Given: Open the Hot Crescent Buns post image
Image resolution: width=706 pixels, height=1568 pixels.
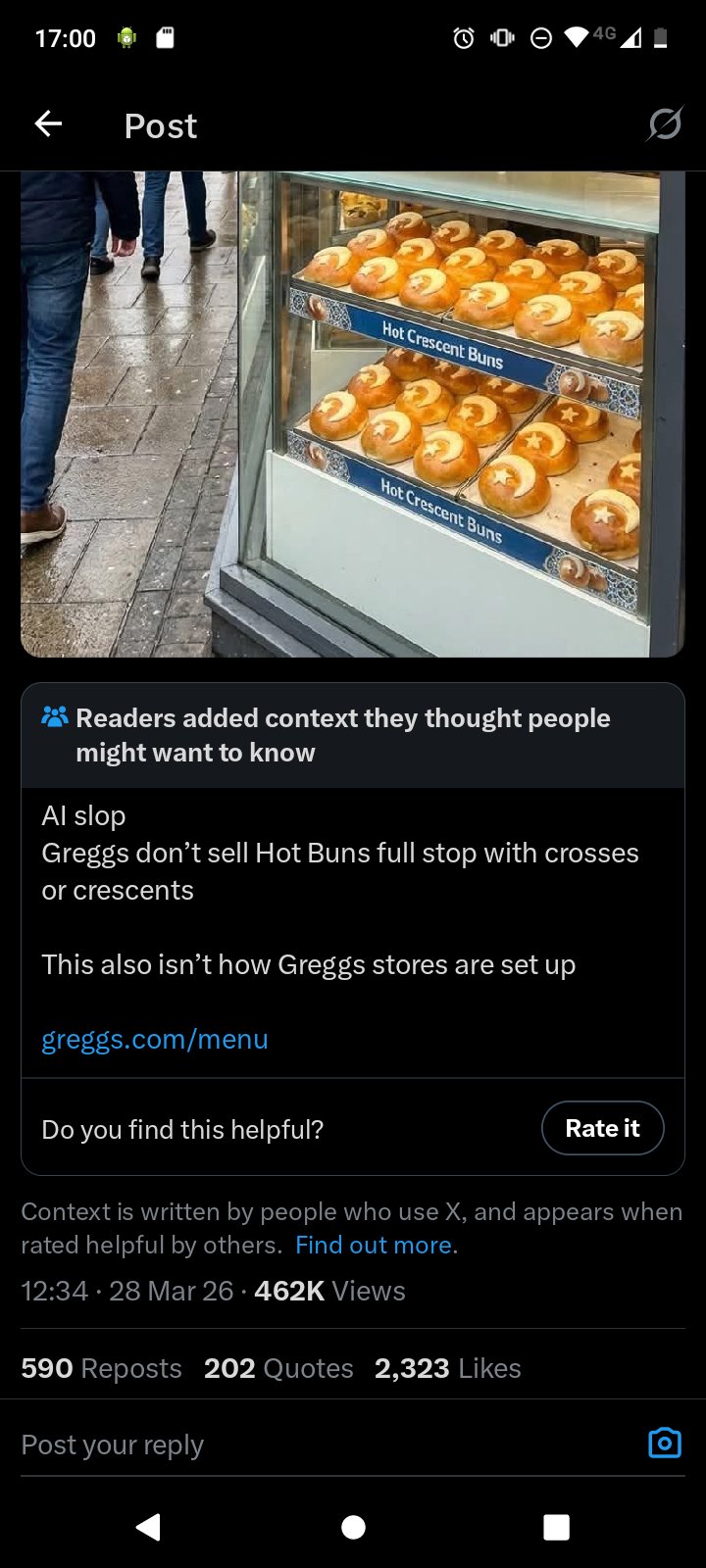Looking at the screenshot, I should pos(352,412).
